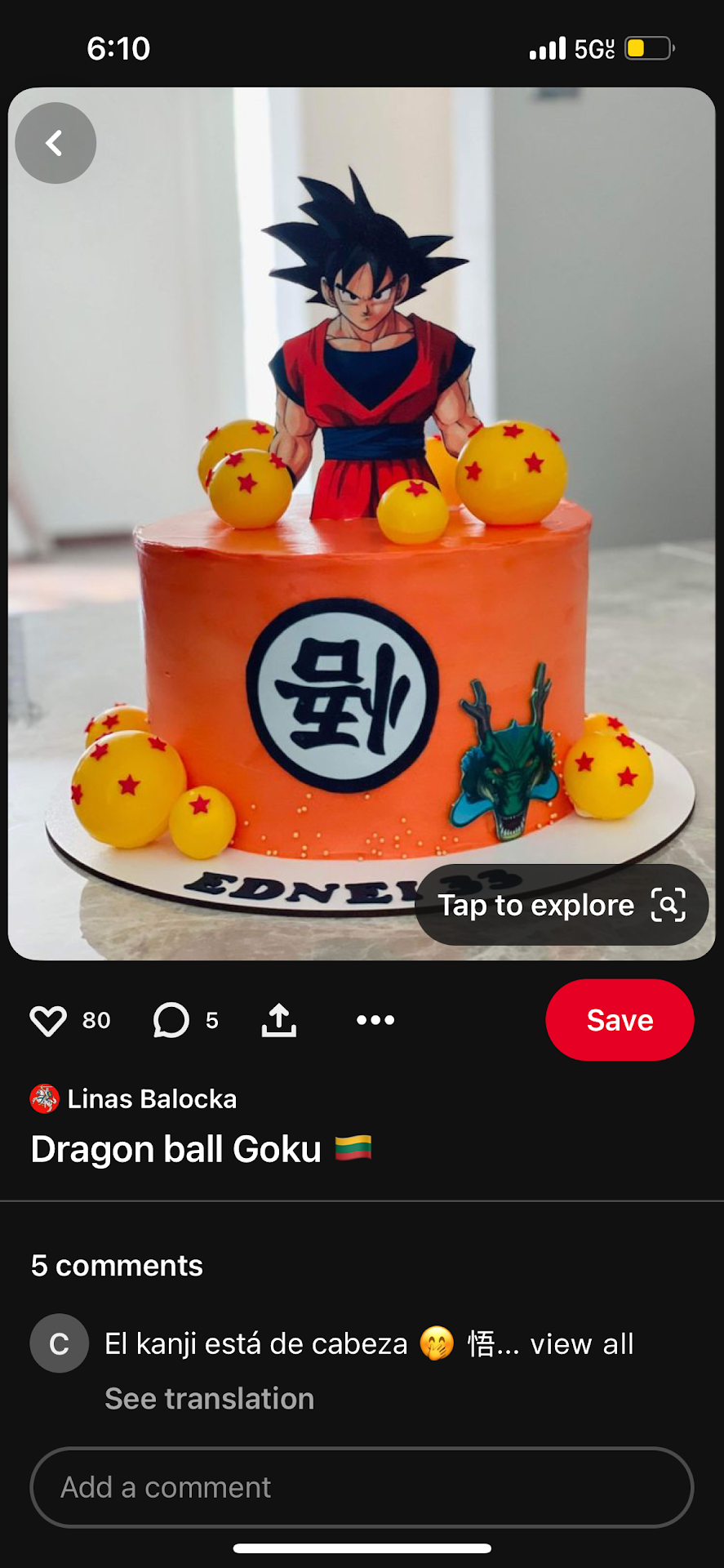Tap to explore the cake image
724x1568 pixels.
pyautogui.click(x=562, y=905)
